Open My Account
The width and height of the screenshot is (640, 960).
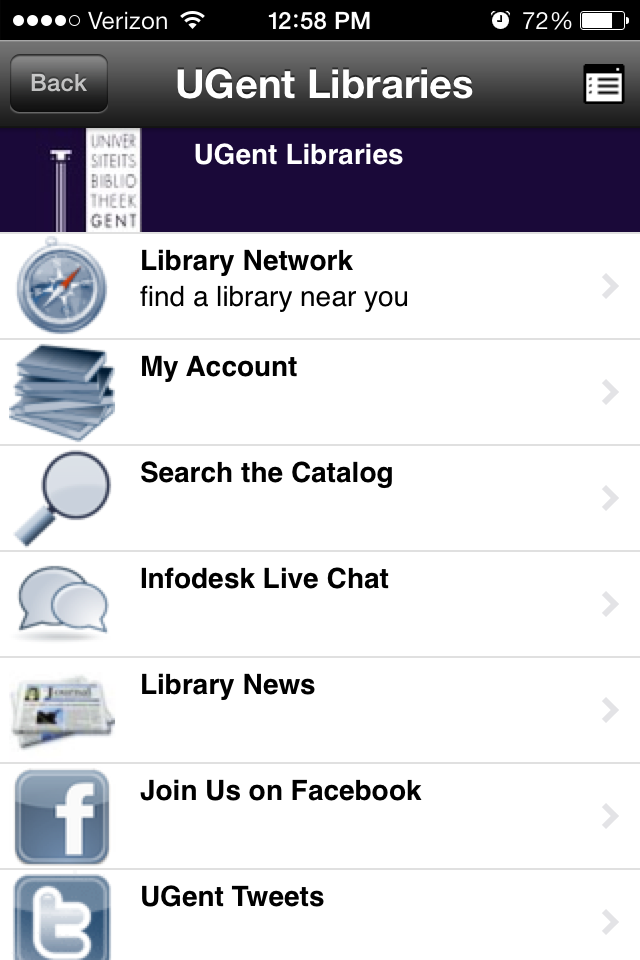coord(320,393)
